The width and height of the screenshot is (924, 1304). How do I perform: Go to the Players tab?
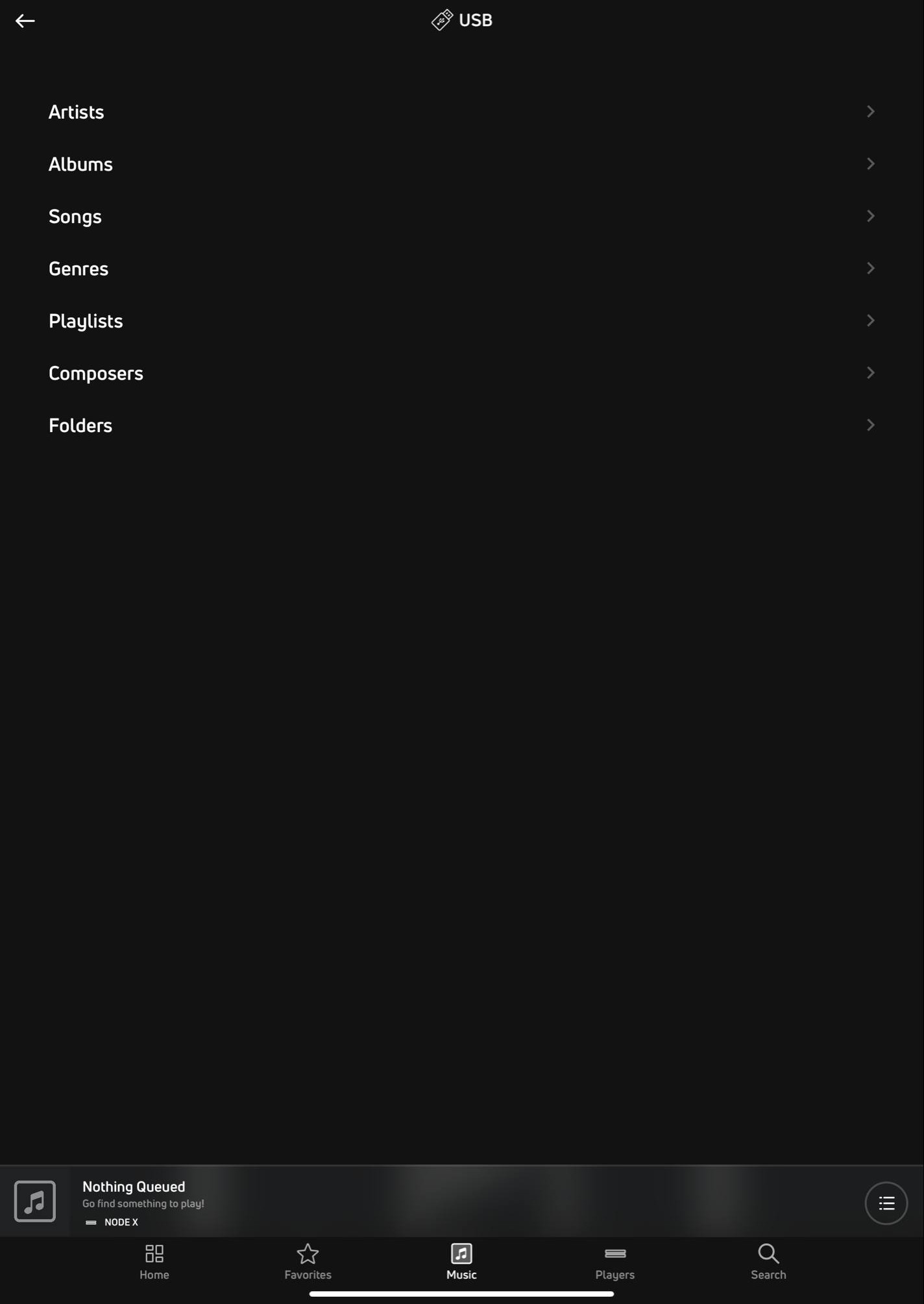[x=614, y=1261]
